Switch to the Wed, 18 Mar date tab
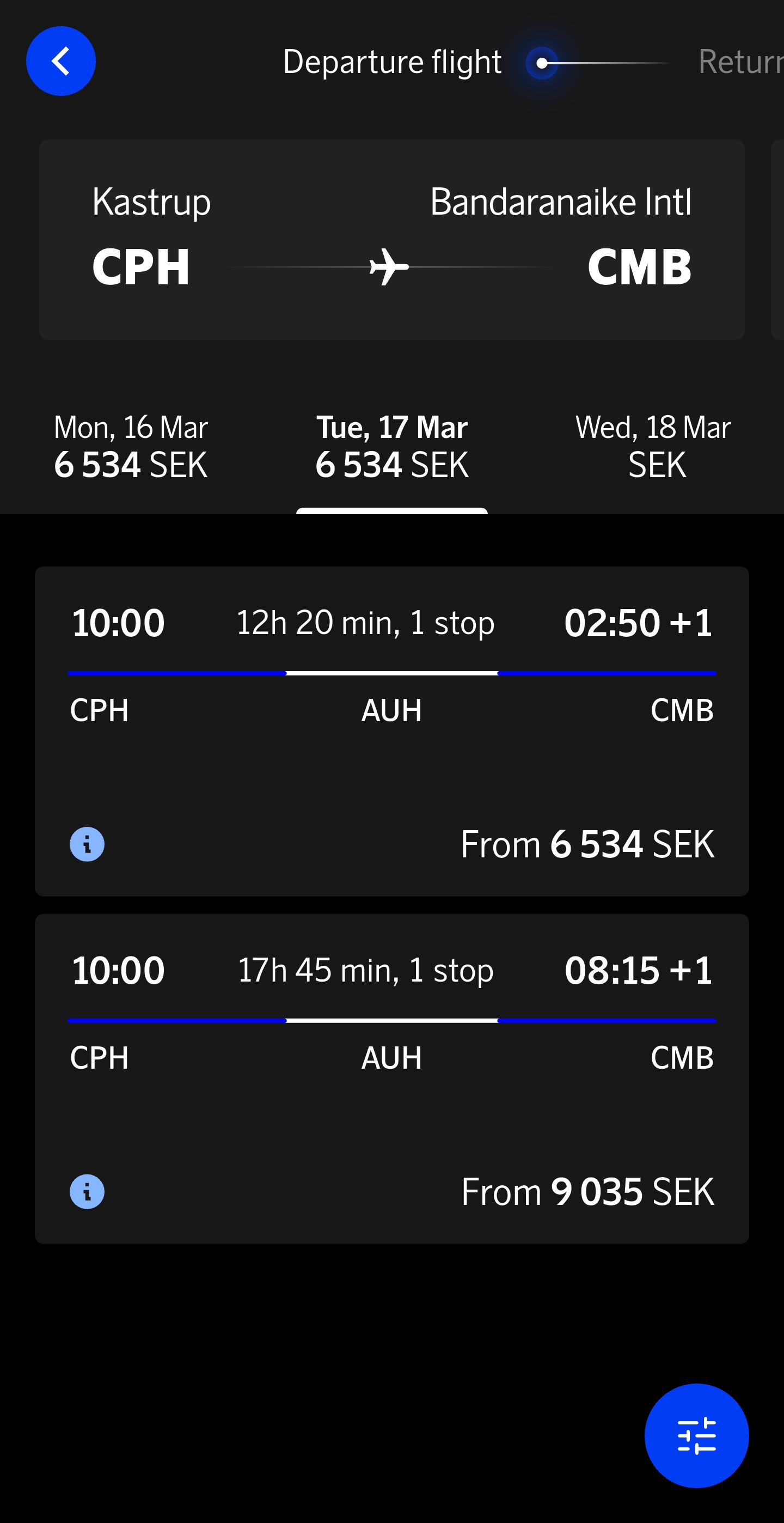Image resolution: width=784 pixels, height=1523 pixels. tap(653, 446)
